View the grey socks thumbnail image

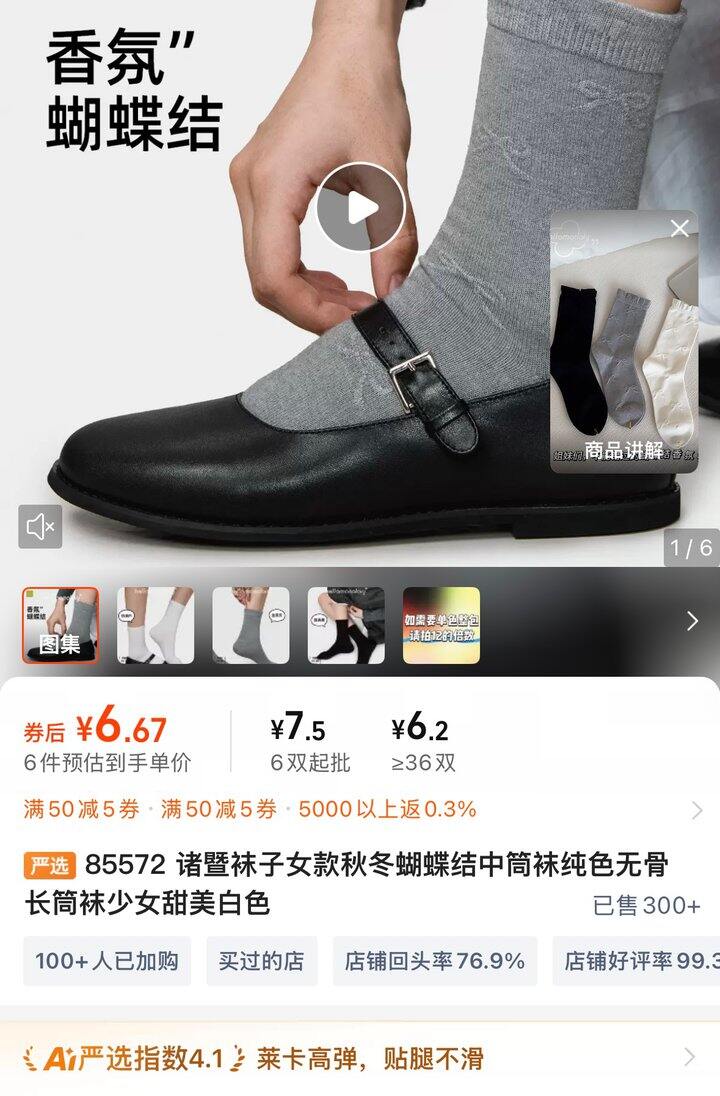tap(250, 625)
